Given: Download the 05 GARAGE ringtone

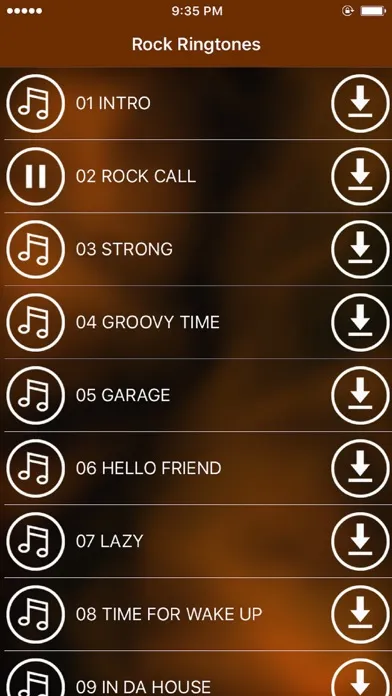Looking at the screenshot, I should coord(360,395).
